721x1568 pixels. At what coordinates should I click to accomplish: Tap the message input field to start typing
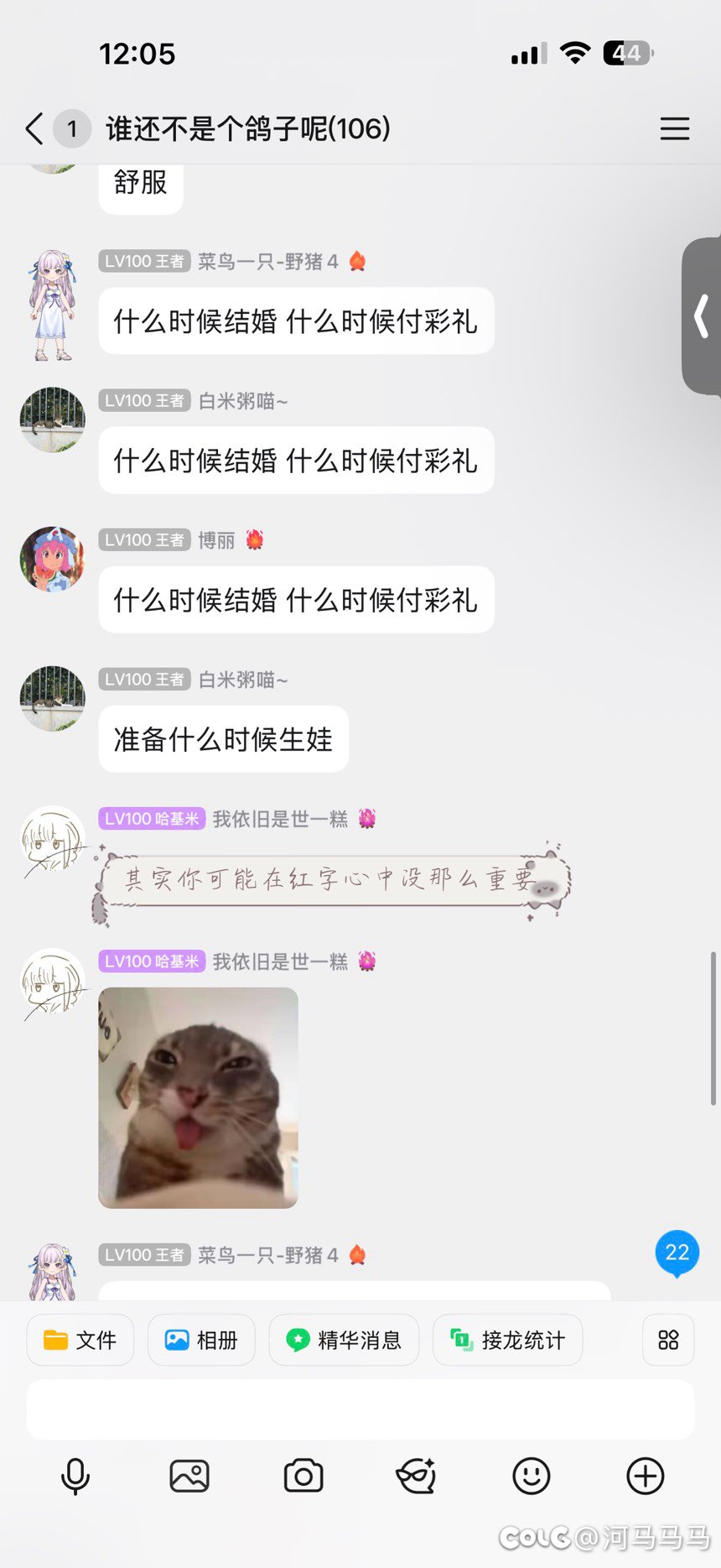point(360,1409)
